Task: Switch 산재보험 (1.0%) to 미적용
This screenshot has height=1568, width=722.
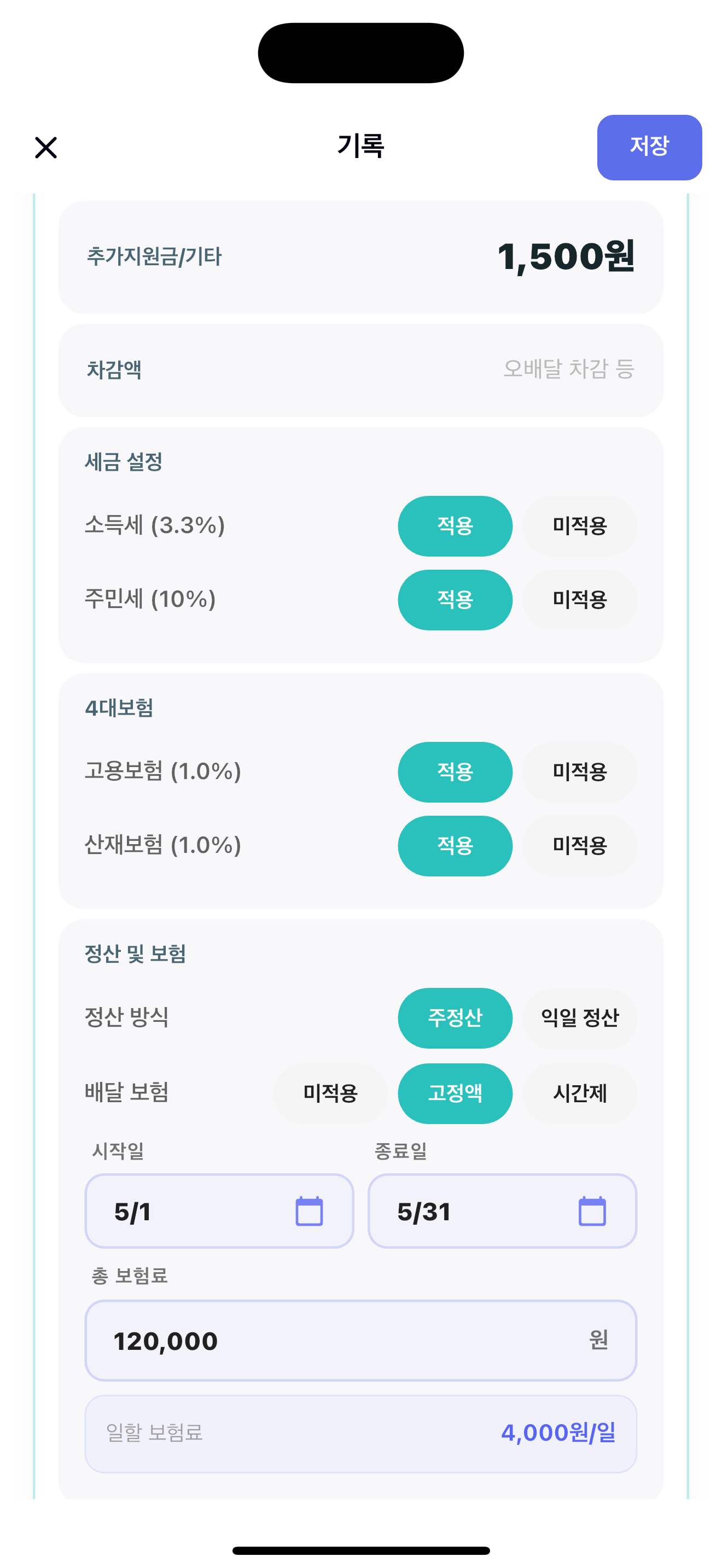Action: pyautogui.click(x=579, y=845)
